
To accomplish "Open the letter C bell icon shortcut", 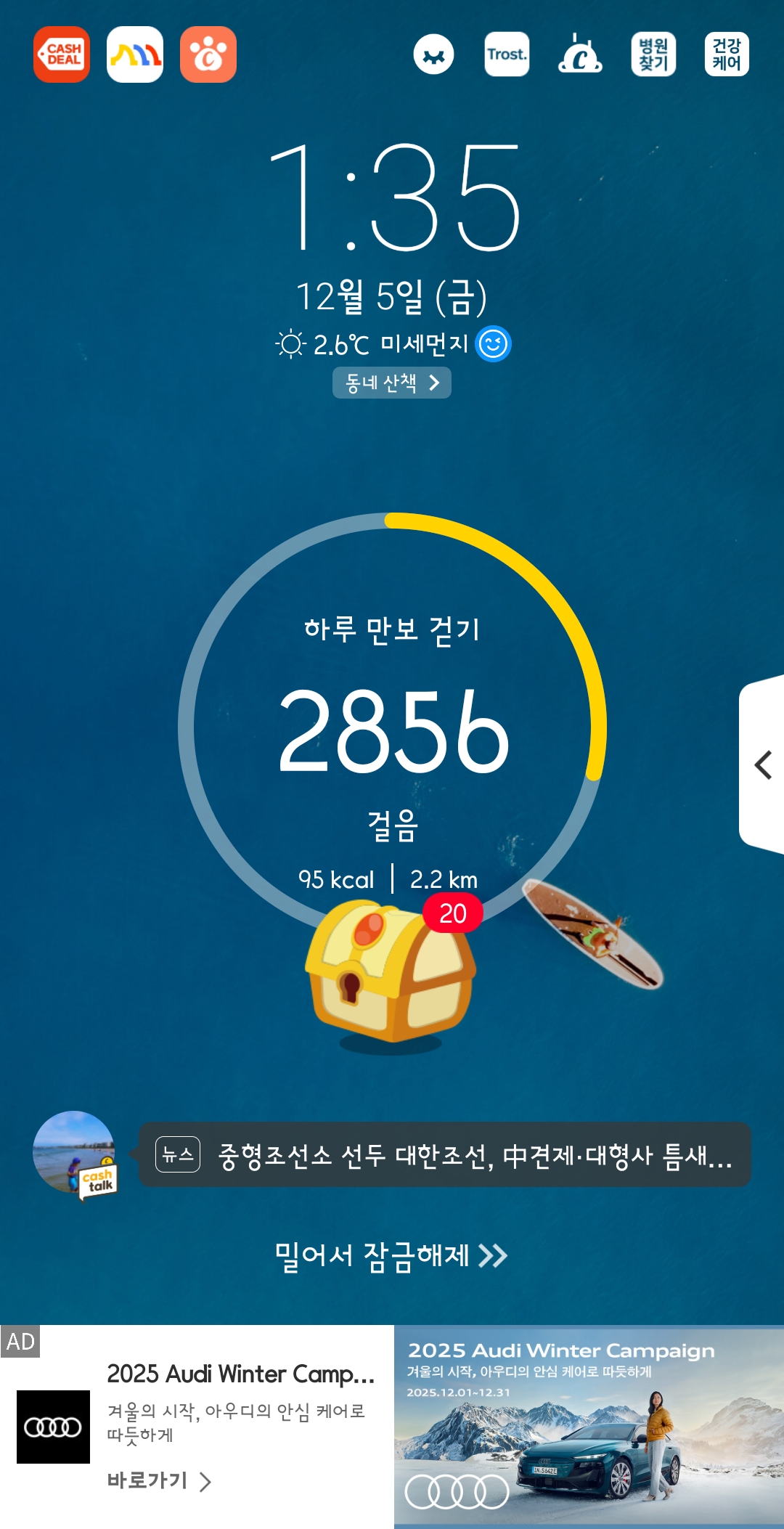I will click(580, 54).
